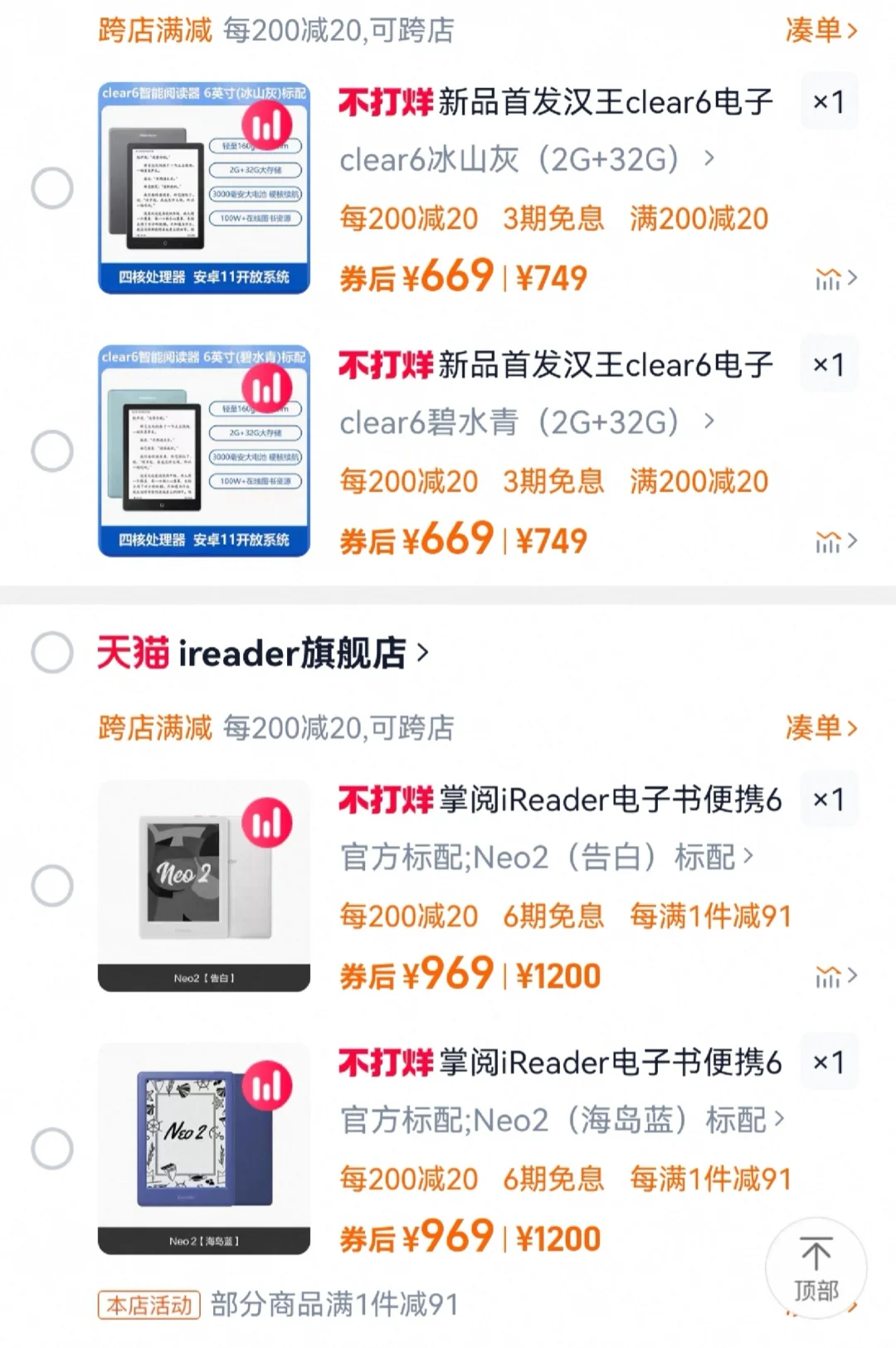This screenshot has width=896, height=1348.
Task: Select the clear6碧水青 item checkbox
Action: (52, 451)
